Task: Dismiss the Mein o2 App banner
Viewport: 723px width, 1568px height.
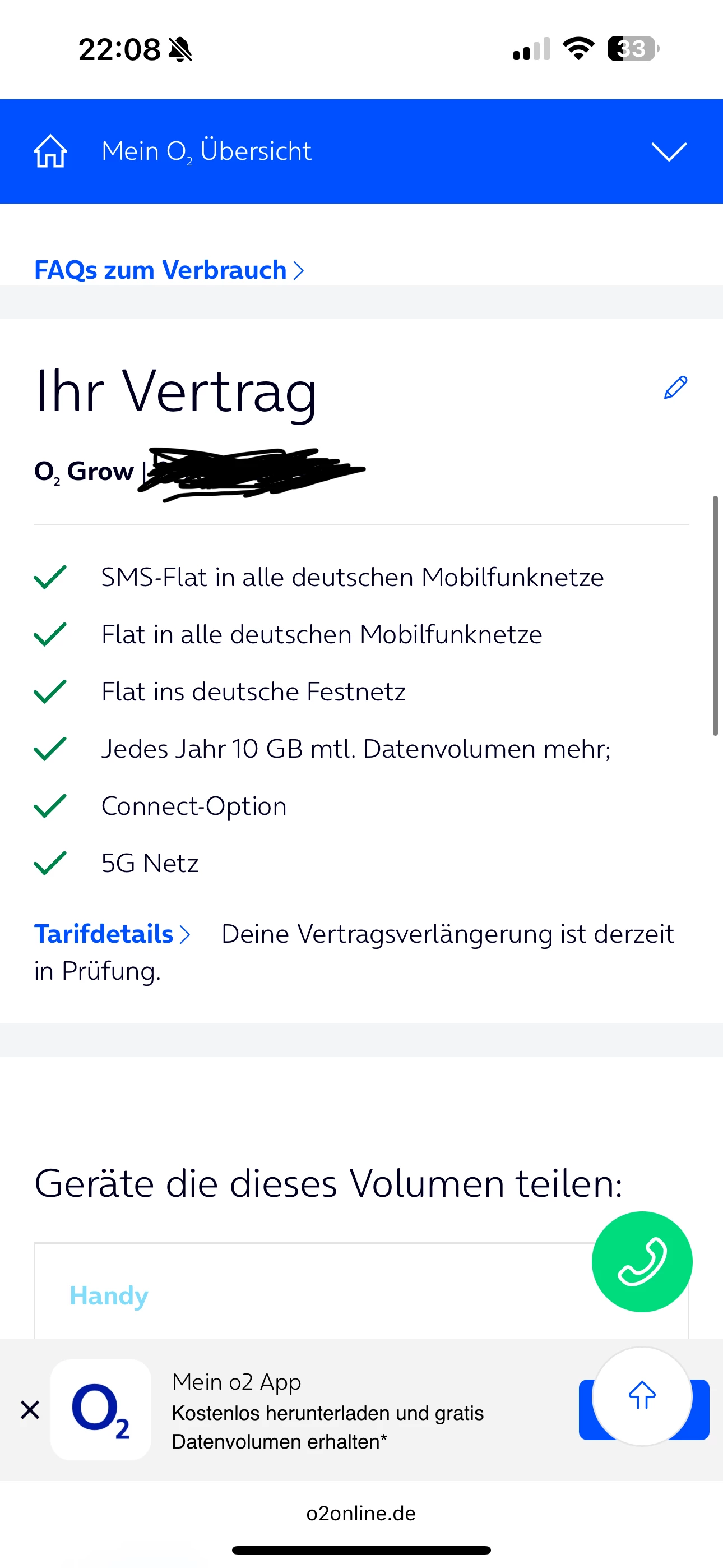Action: point(30,1410)
